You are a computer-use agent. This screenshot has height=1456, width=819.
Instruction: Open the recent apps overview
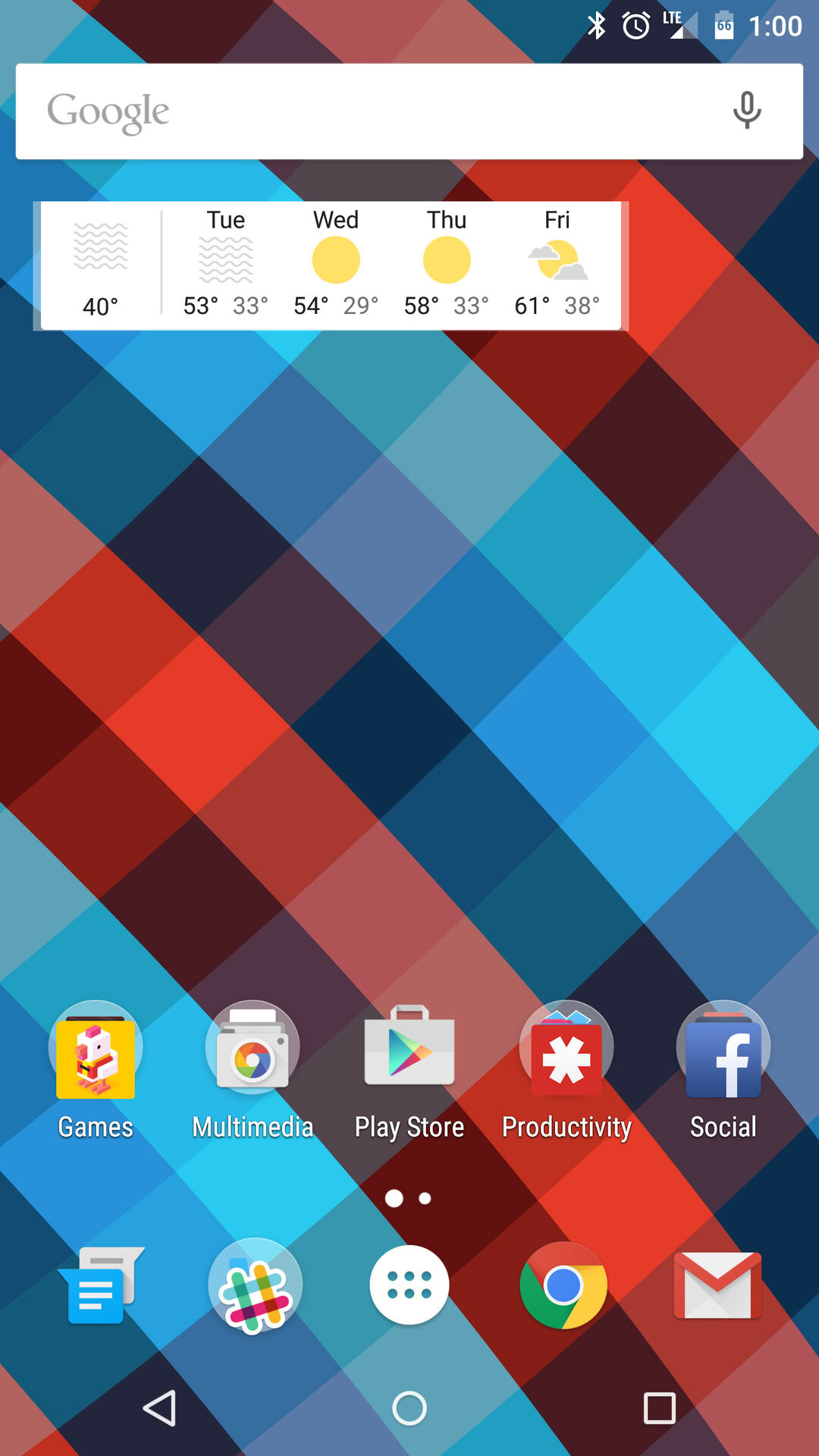[x=659, y=1408]
